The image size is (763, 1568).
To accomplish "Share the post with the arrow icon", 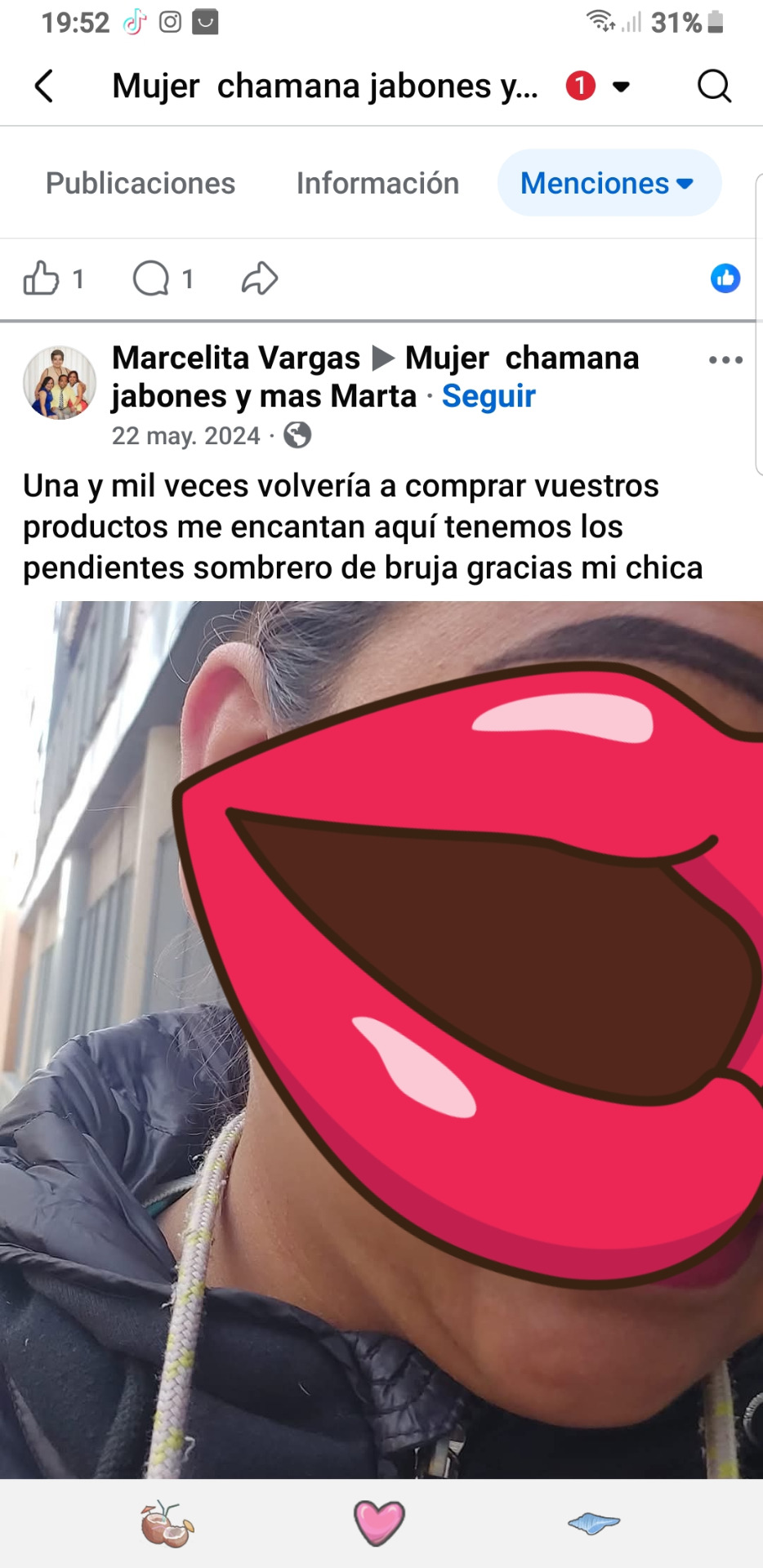I will pyautogui.click(x=260, y=278).
